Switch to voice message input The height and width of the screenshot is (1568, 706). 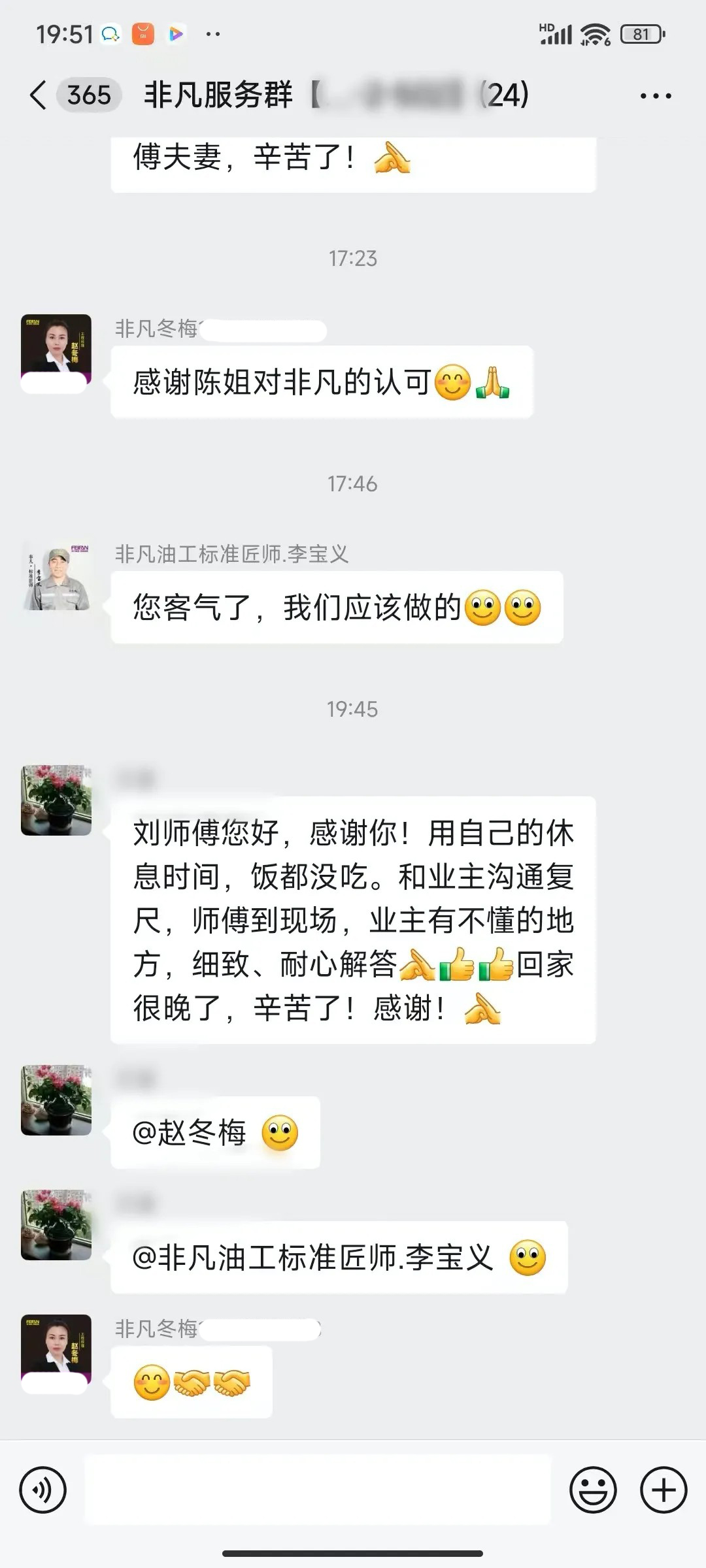(43, 1490)
